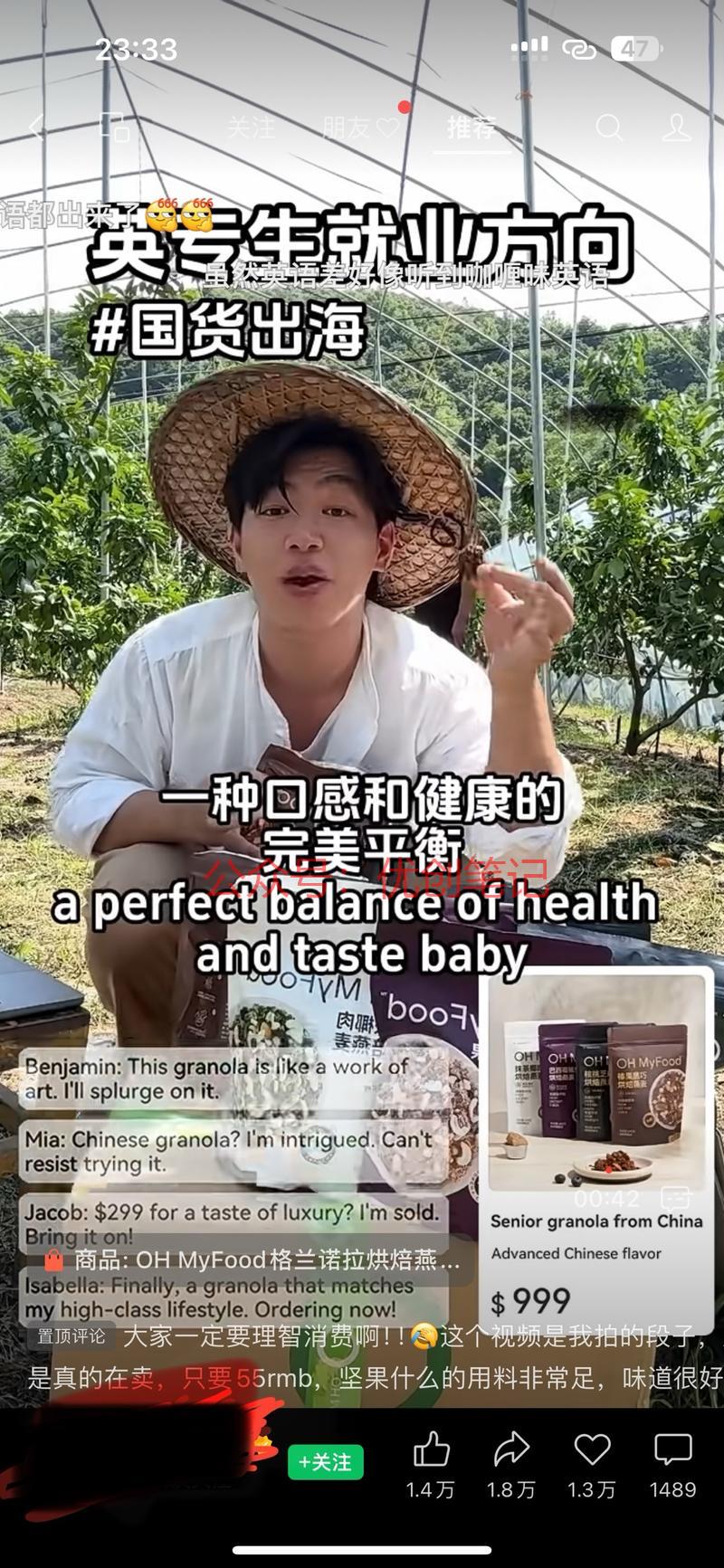
Task: Go back using the top-left arrow
Action: (x=36, y=128)
